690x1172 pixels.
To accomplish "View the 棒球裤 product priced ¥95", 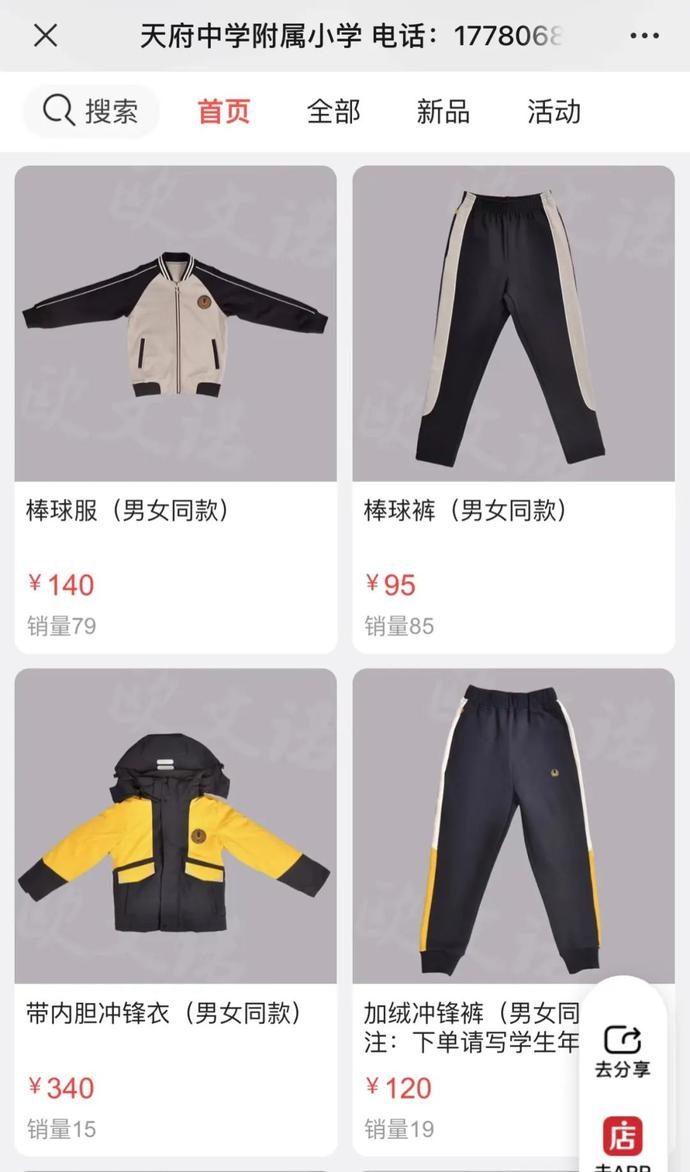I will tap(513, 400).
